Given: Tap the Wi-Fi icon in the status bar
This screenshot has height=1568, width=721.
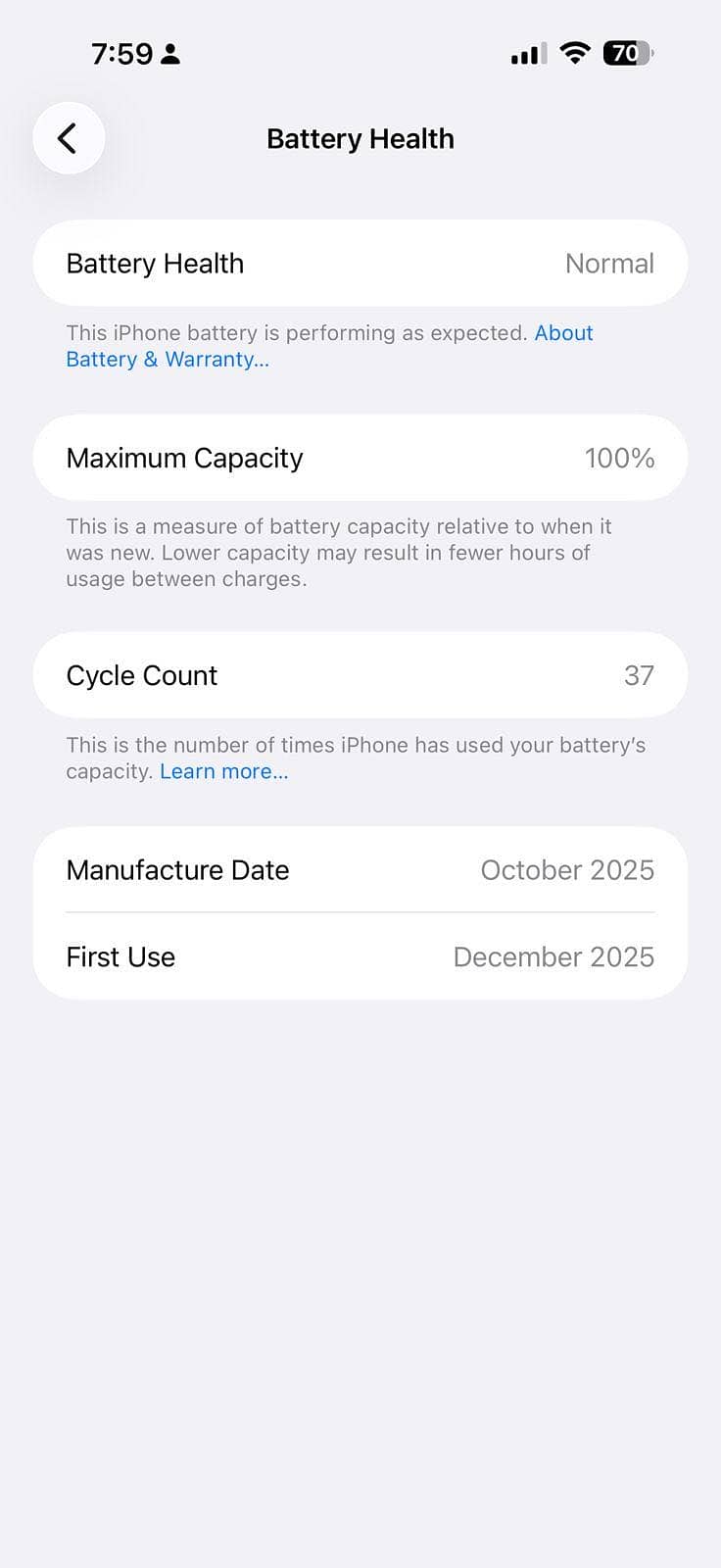Looking at the screenshot, I should [x=574, y=54].
